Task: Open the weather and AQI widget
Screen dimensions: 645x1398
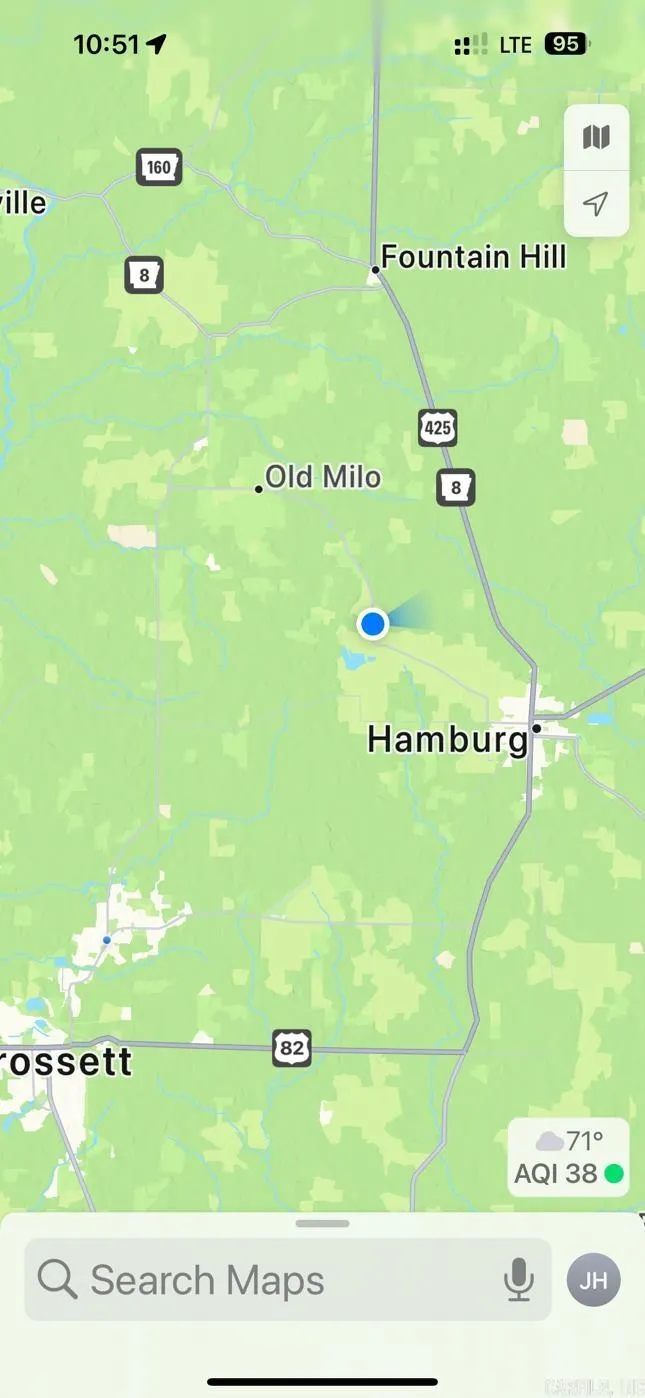Action: [x=569, y=1157]
